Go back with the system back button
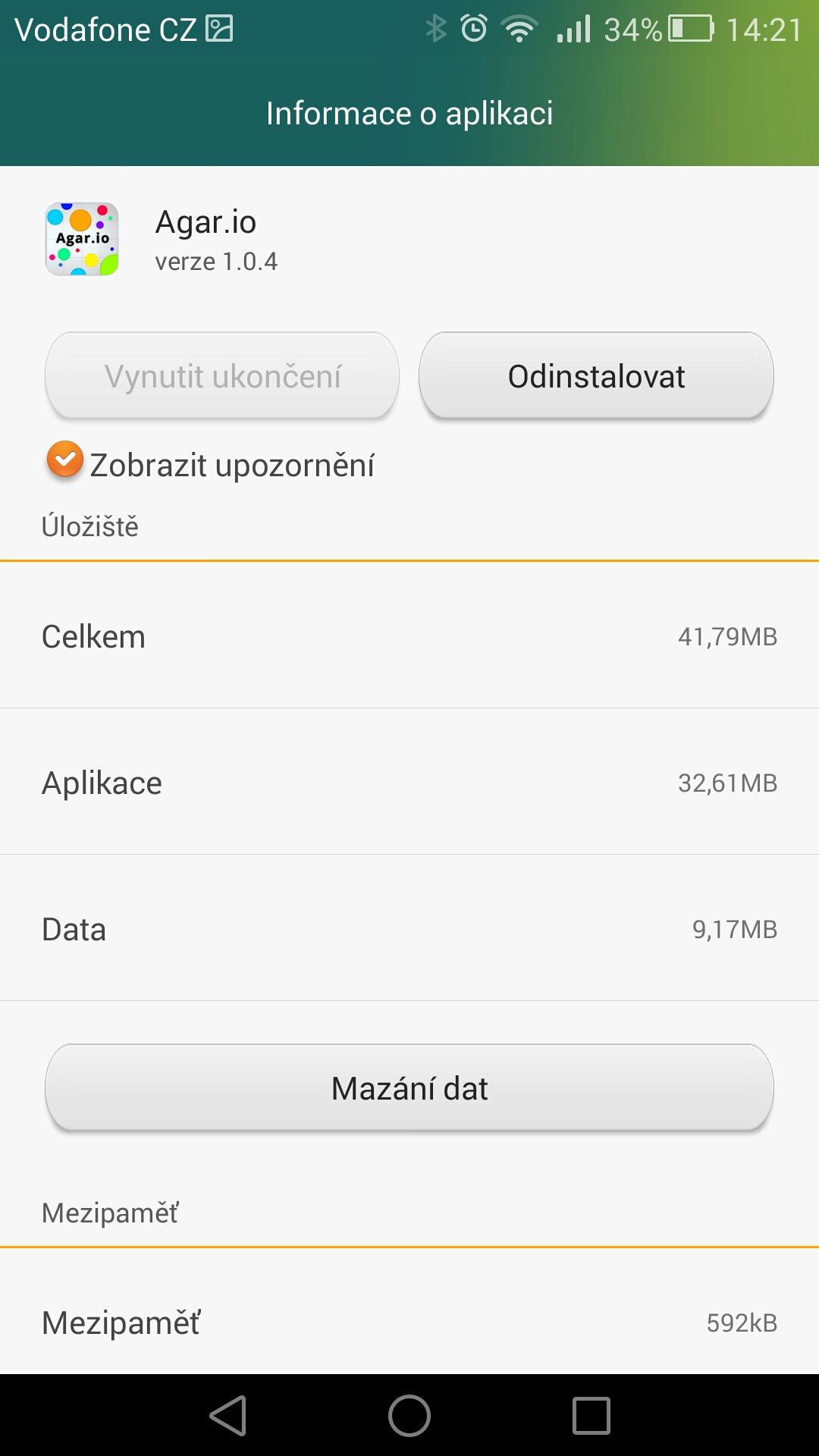Screen dimensions: 819x1456 [228, 1416]
